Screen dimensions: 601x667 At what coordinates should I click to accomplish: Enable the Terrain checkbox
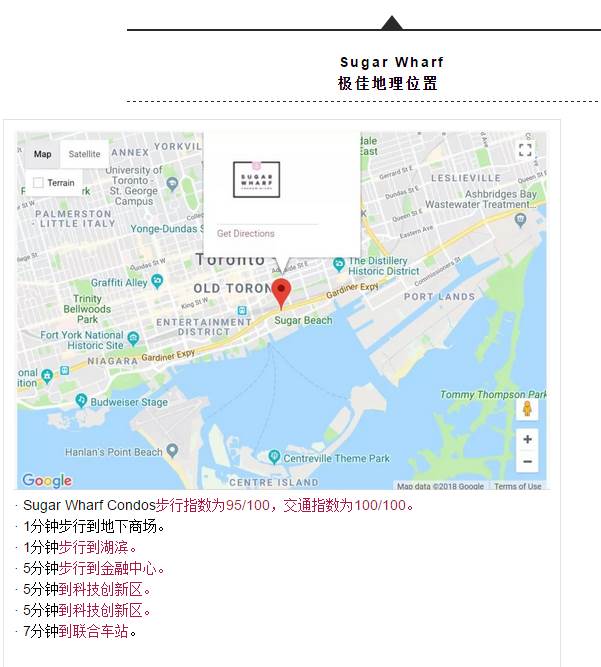39,183
